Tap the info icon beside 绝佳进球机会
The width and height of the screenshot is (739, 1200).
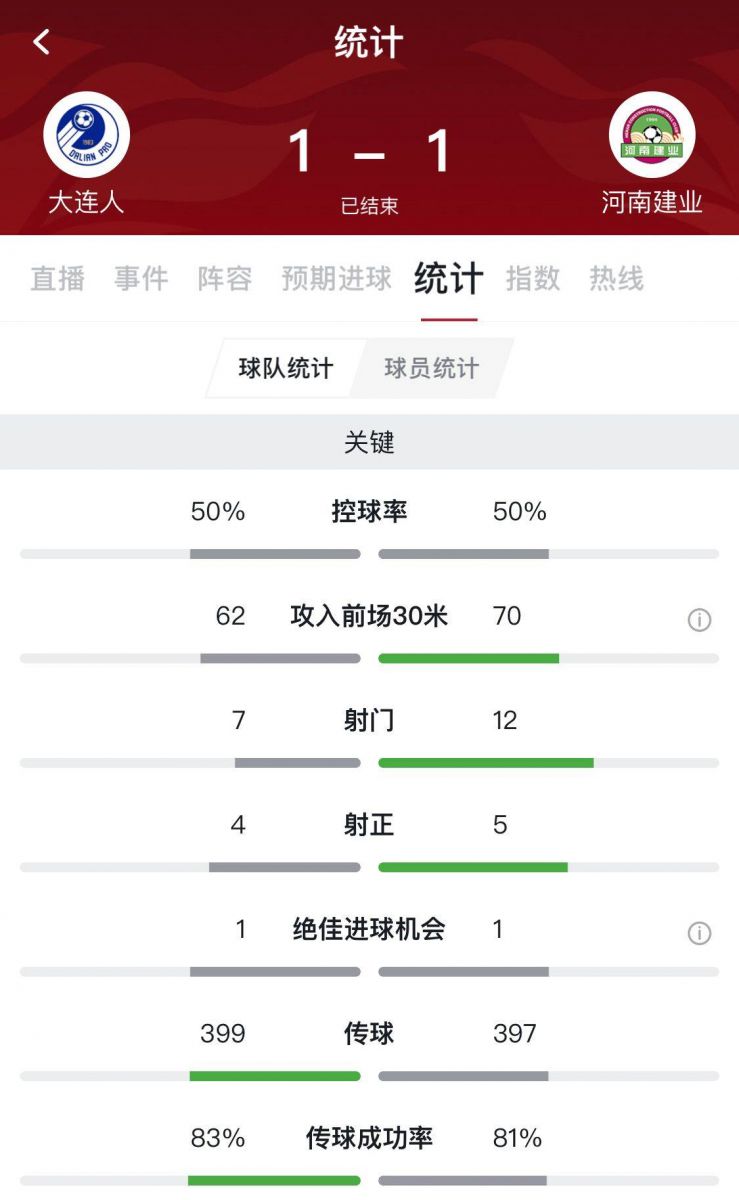[699, 933]
